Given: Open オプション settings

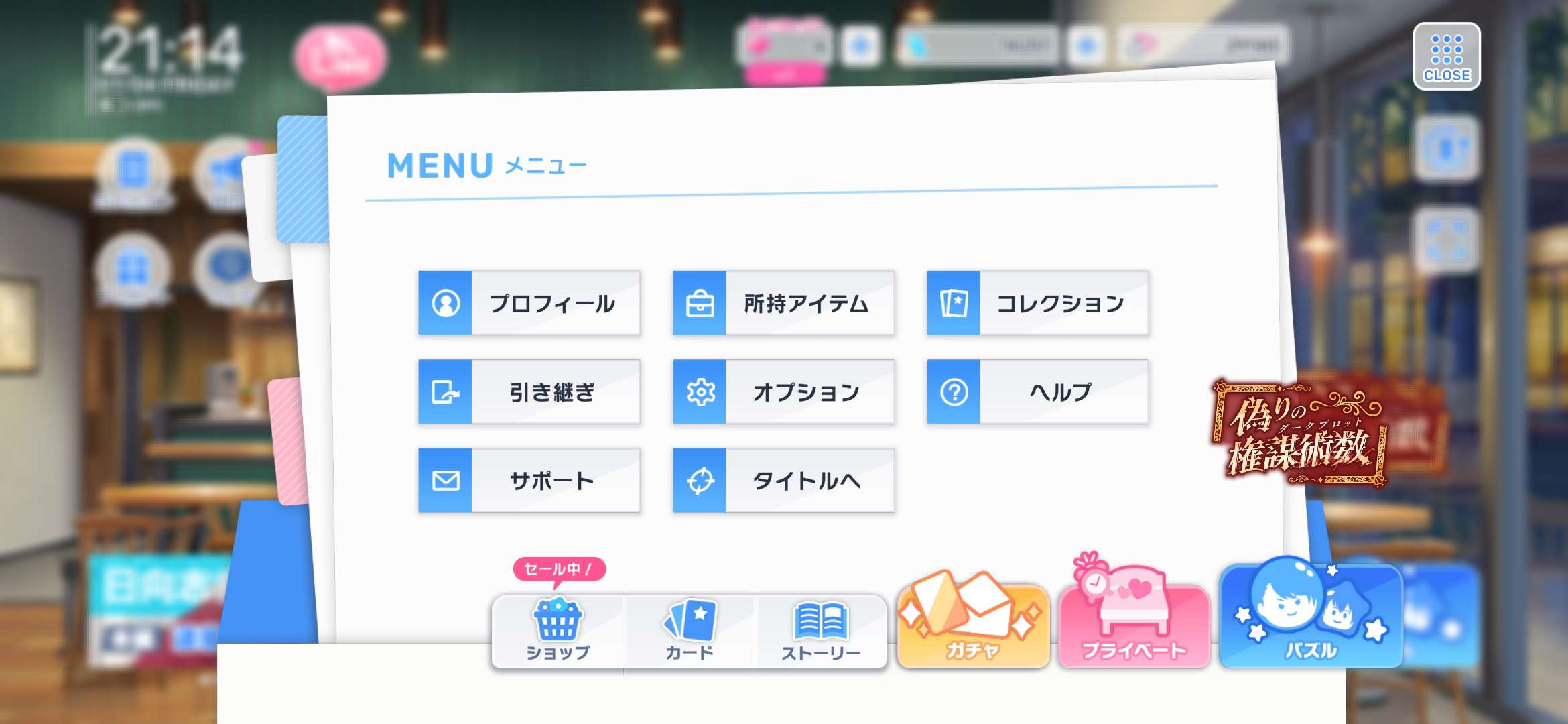Looking at the screenshot, I should coord(783,392).
